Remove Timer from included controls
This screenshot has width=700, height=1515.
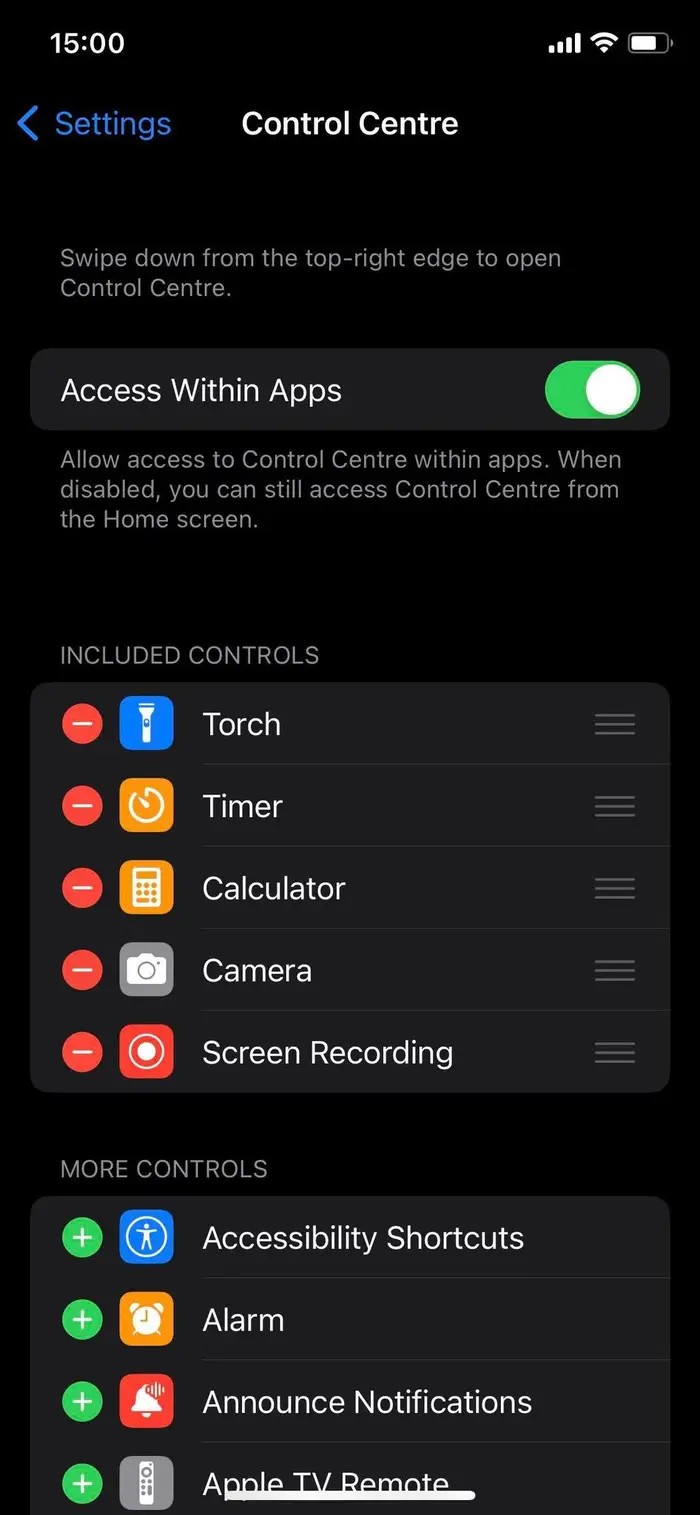pos(82,806)
